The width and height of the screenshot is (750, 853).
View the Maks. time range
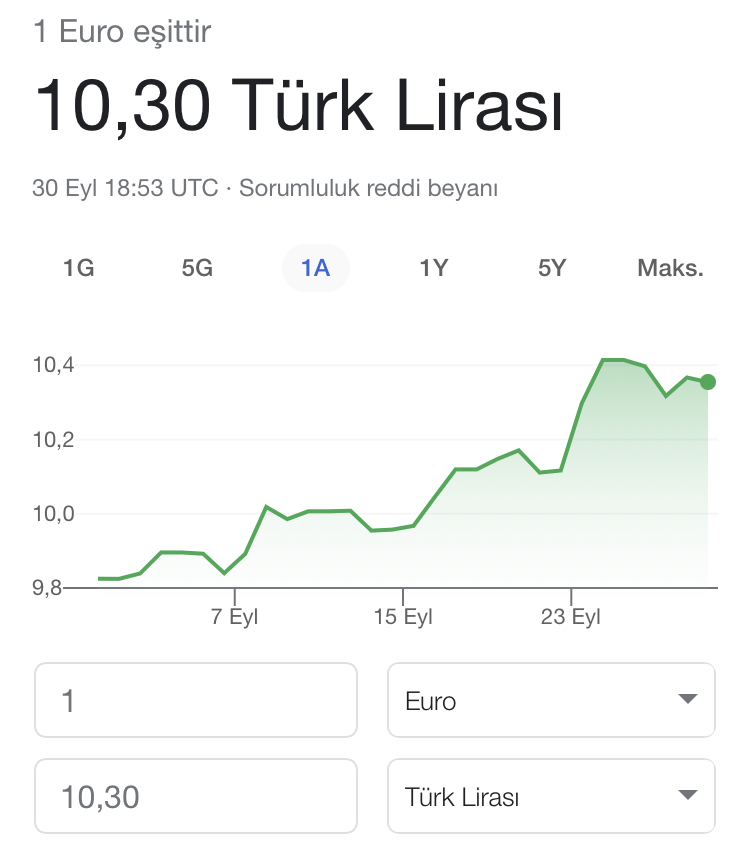coord(670,268)
